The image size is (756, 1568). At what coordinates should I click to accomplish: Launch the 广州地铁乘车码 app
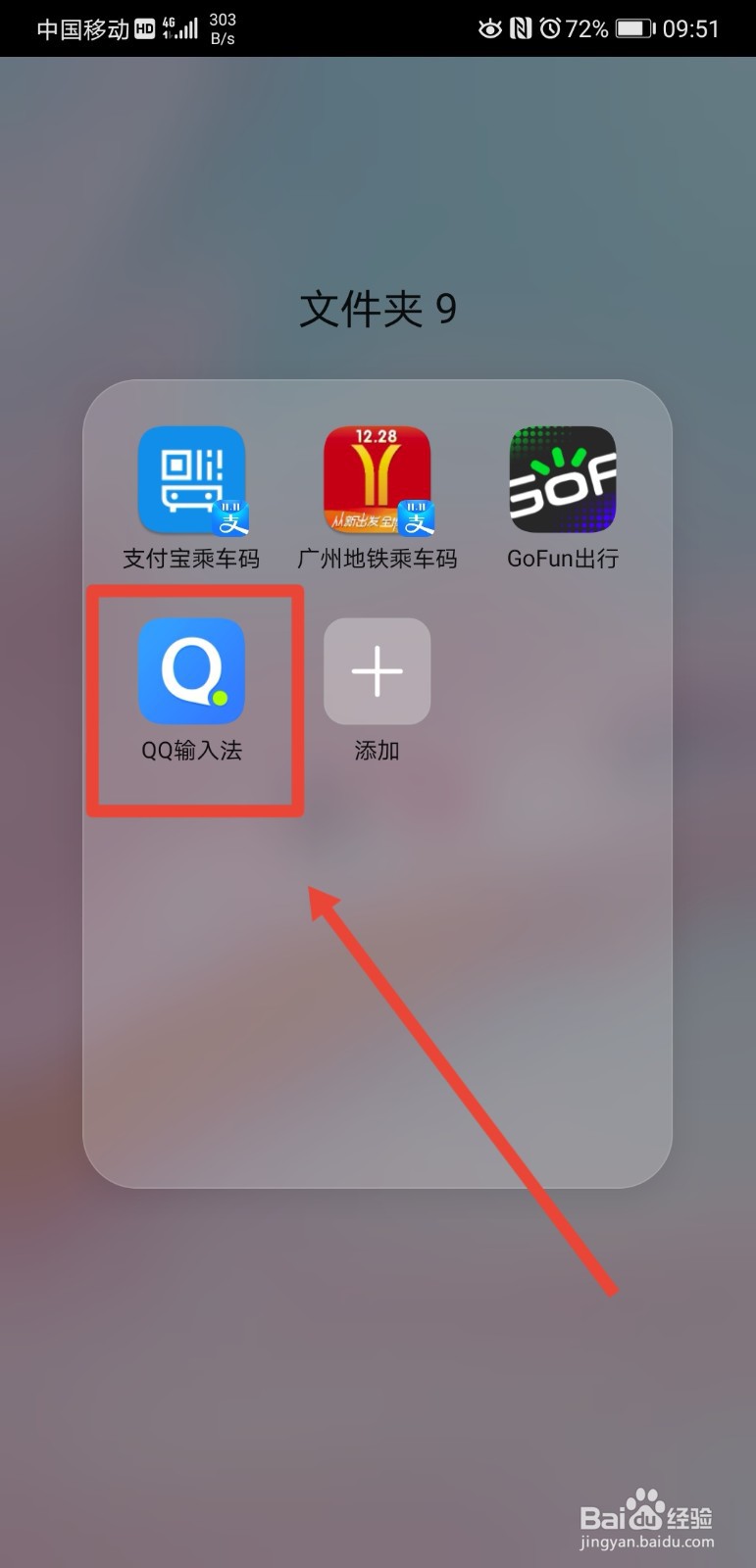click(x=378, y=480)
